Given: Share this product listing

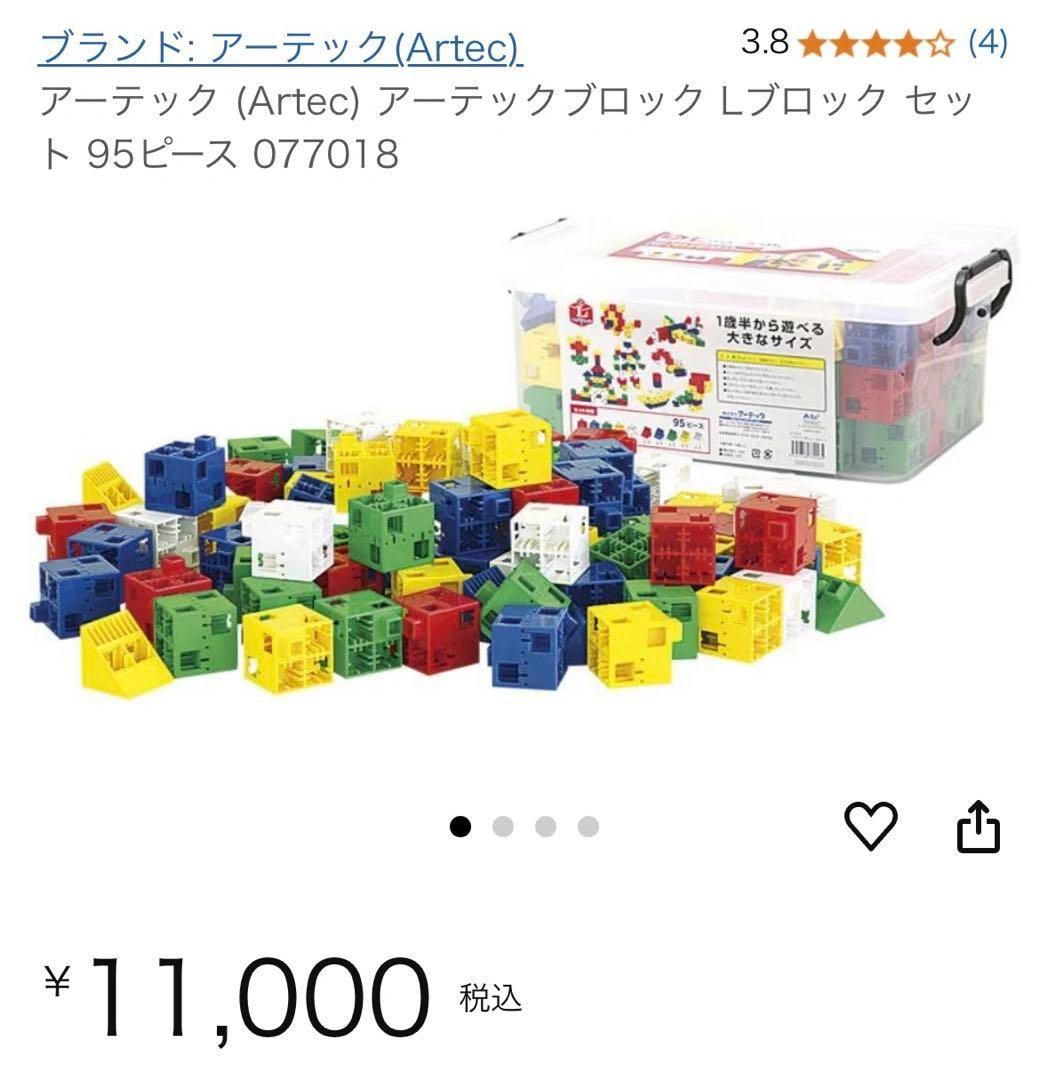Looking at the screenshot, I should (978, 826).
